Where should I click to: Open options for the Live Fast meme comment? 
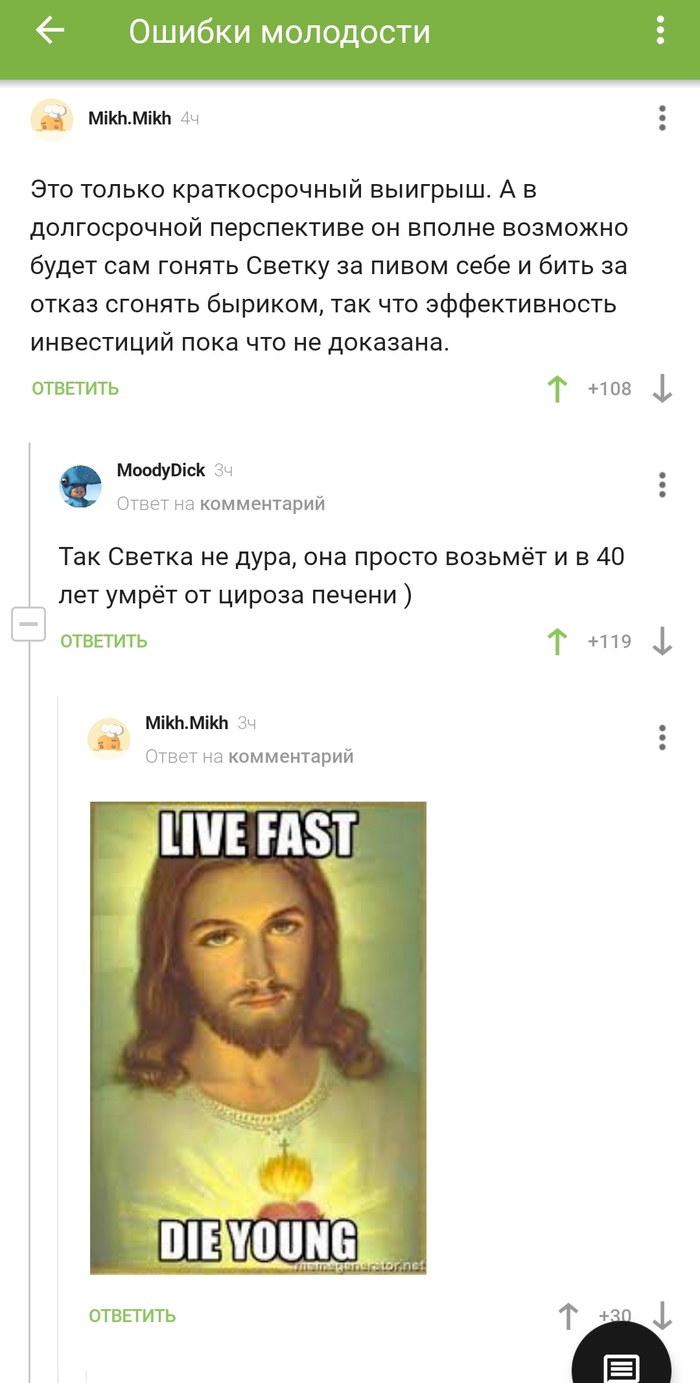point(662,738)
